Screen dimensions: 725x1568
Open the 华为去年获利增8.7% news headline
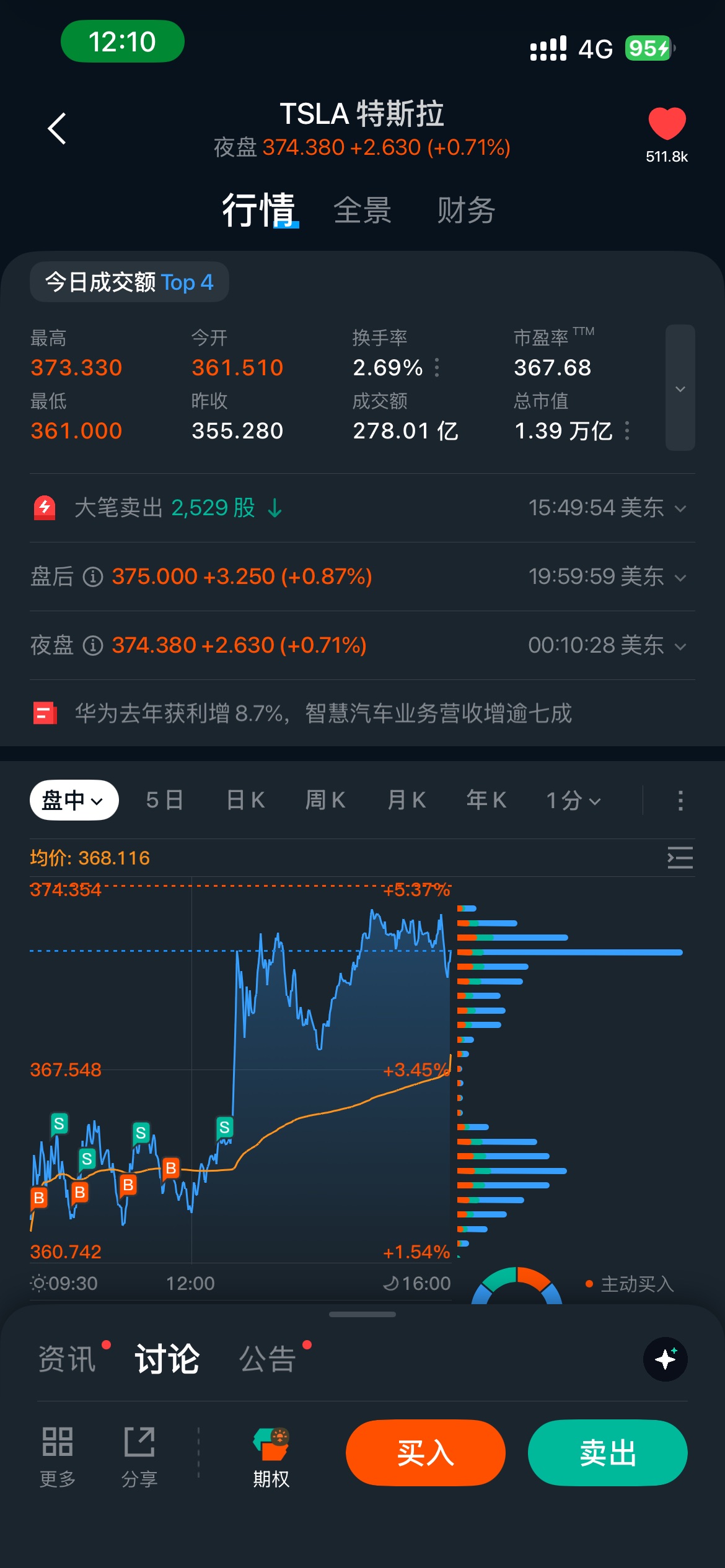322,713
